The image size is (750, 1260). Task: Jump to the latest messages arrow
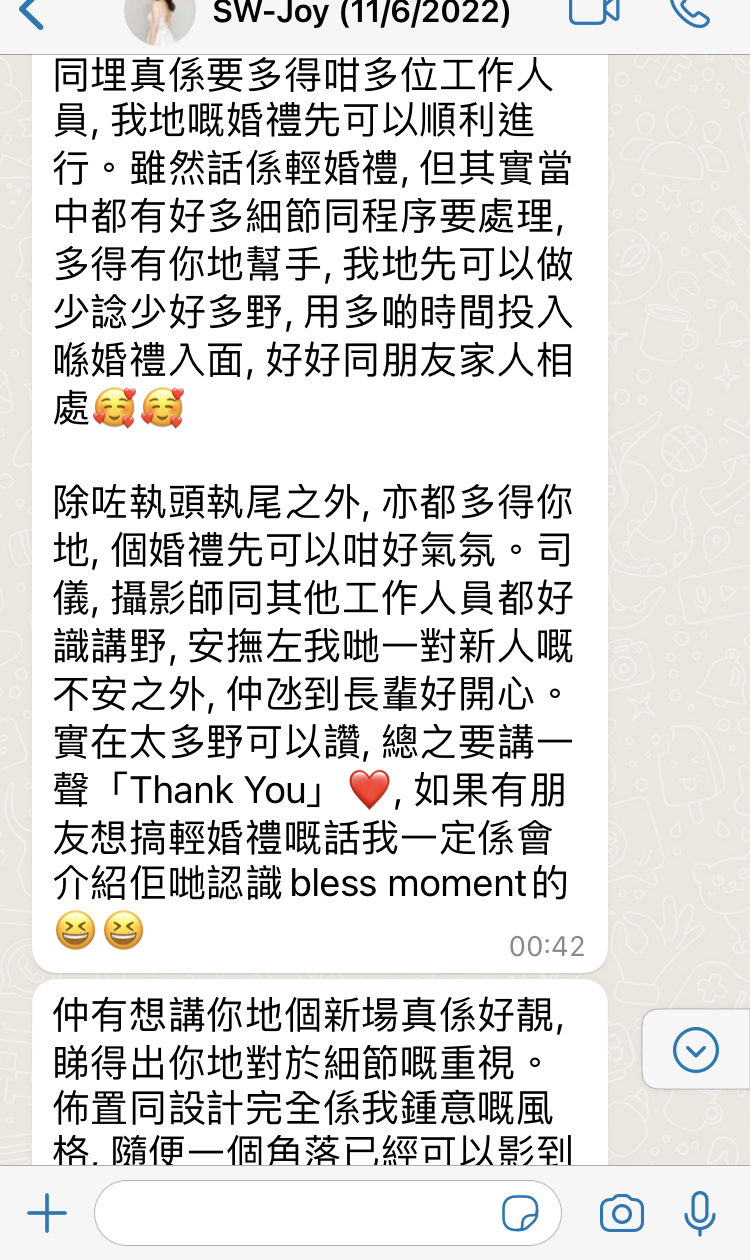click(696, 1049)
